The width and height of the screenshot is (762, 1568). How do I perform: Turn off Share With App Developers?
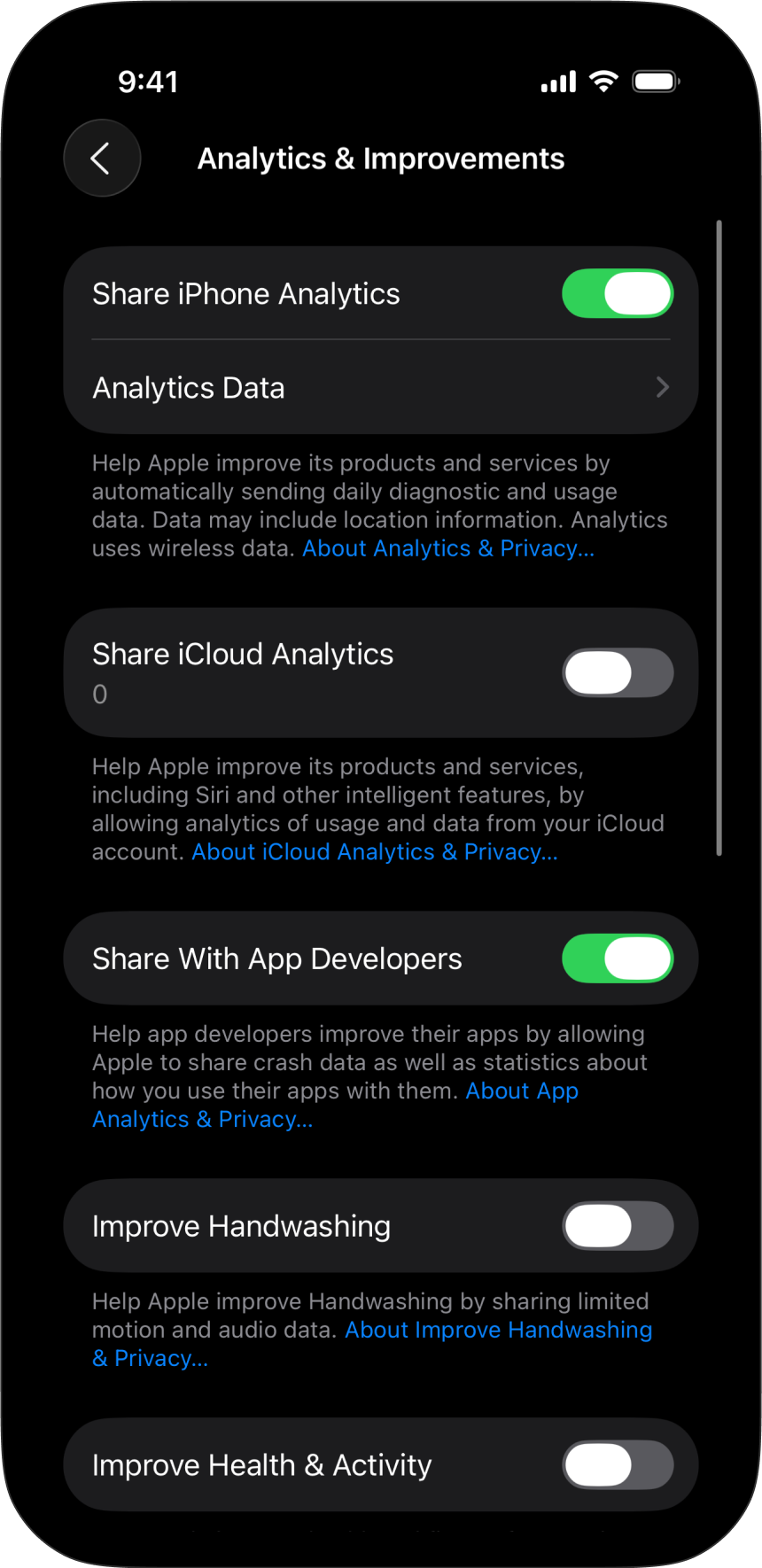point(618,959)
